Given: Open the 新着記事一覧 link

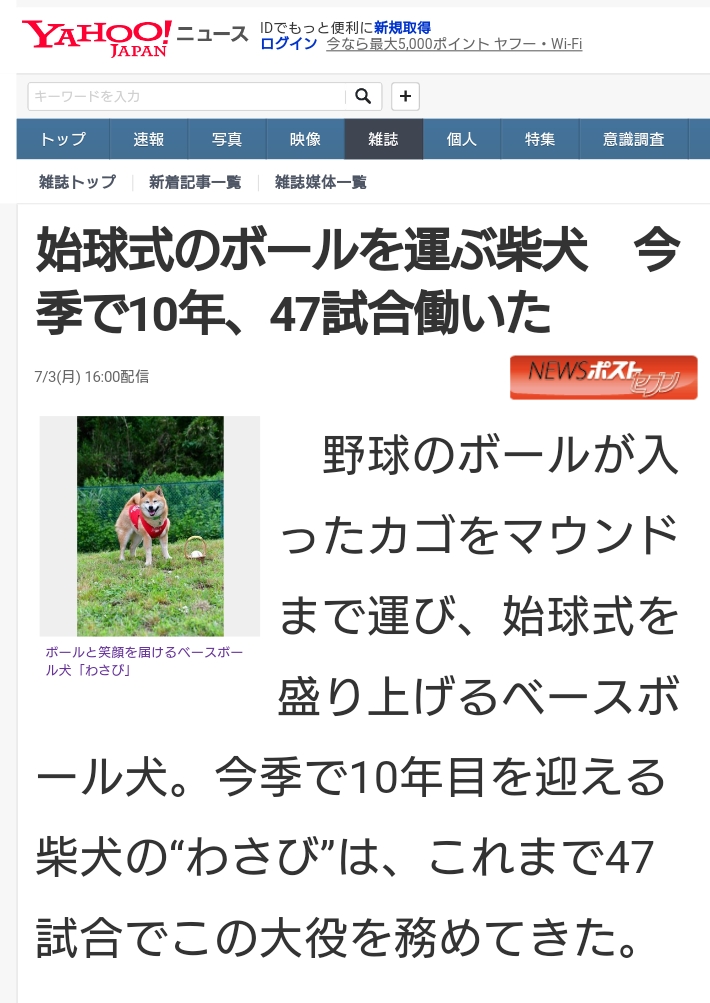Looking at the screenshot, I should click(195, 182).
